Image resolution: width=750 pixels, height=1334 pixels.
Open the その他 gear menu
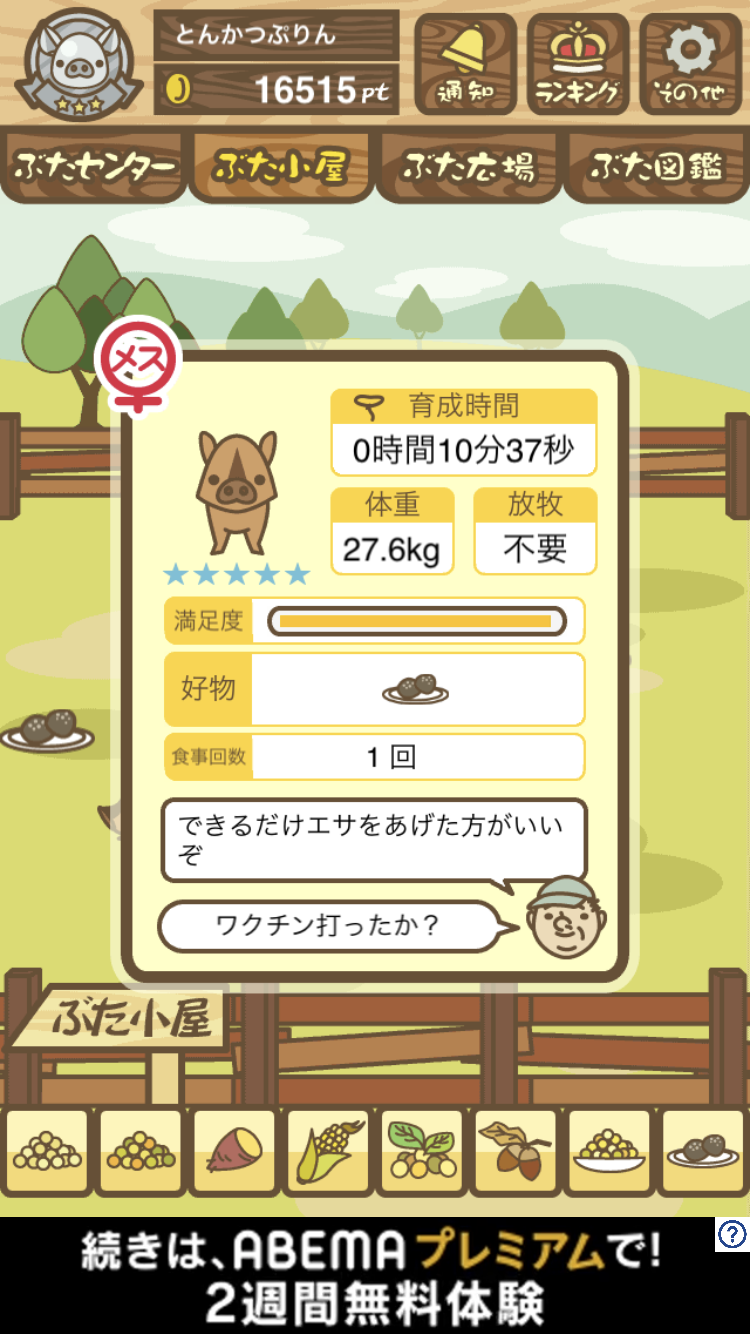click(691, 64)
